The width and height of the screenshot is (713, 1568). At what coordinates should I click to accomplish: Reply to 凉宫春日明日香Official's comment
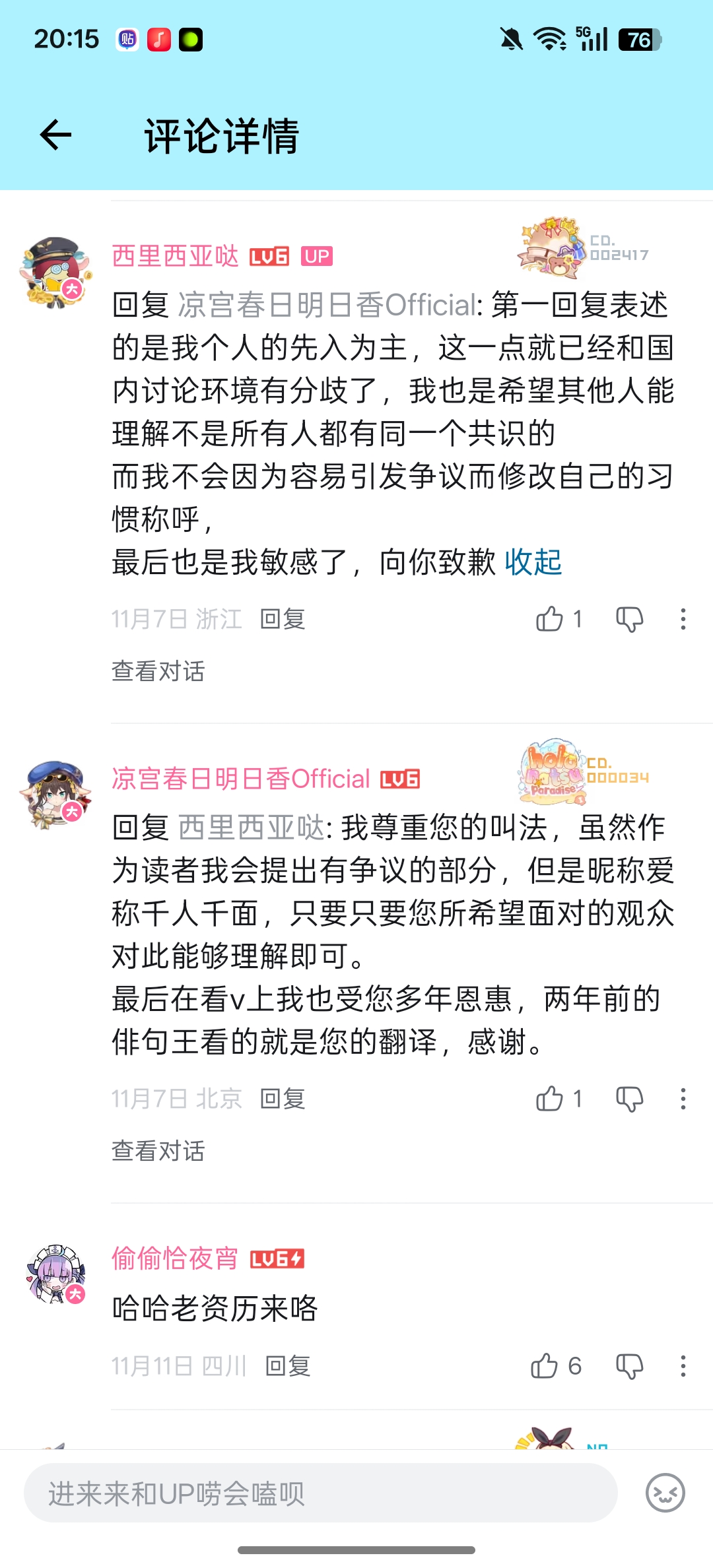tap(283, 1099)
